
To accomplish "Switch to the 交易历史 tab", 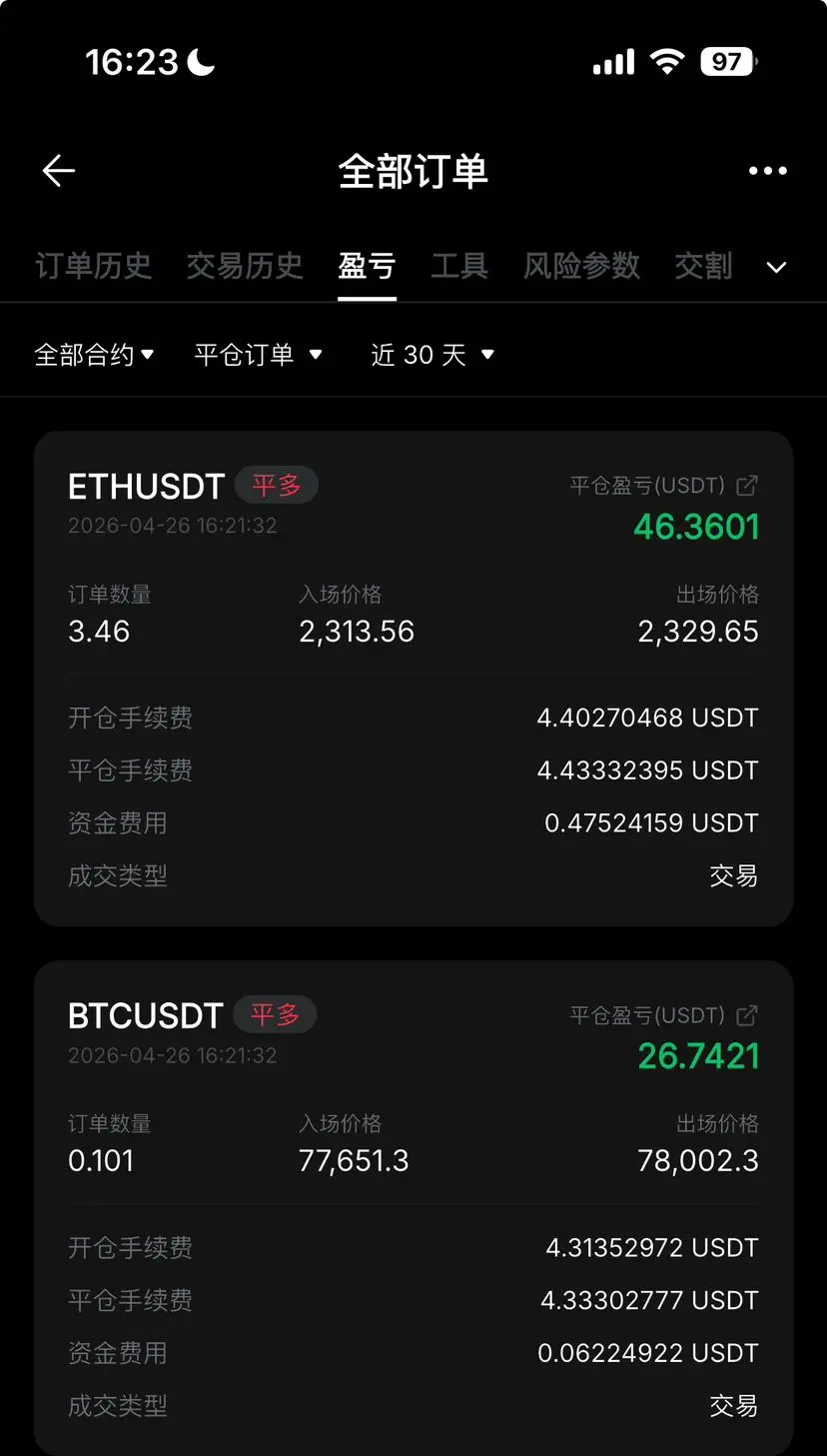I will [245, 266].
